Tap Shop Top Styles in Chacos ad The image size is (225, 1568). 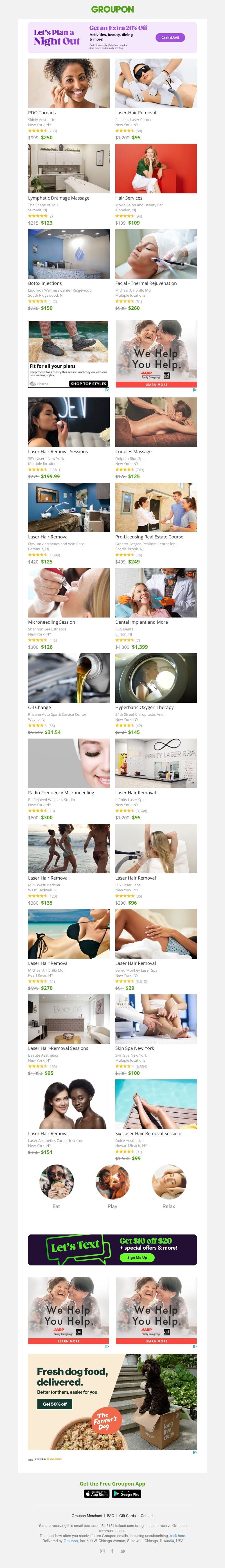pyautogui.click(x=89, y=383)
